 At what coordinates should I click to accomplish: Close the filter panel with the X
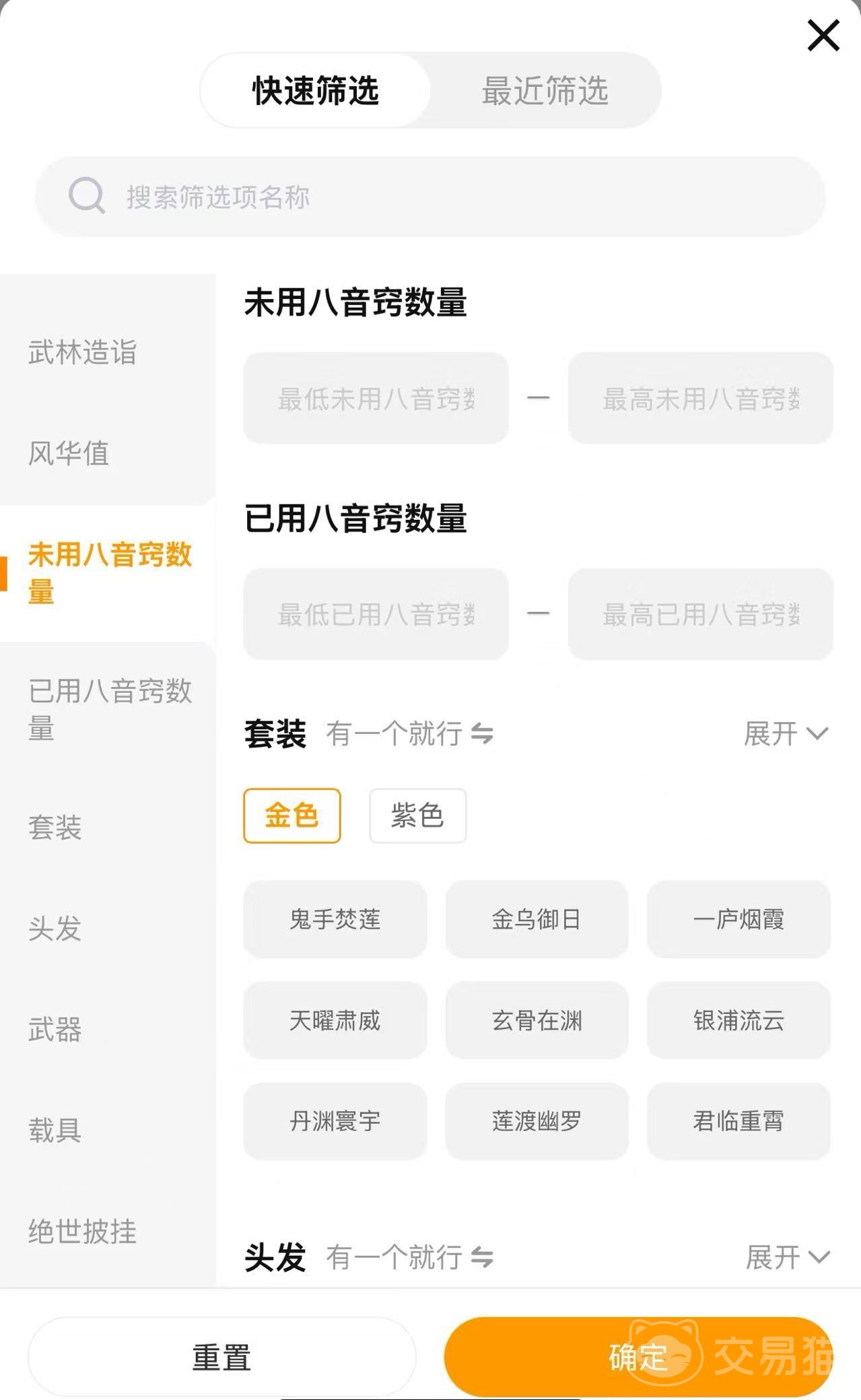[x=823, y=36]
